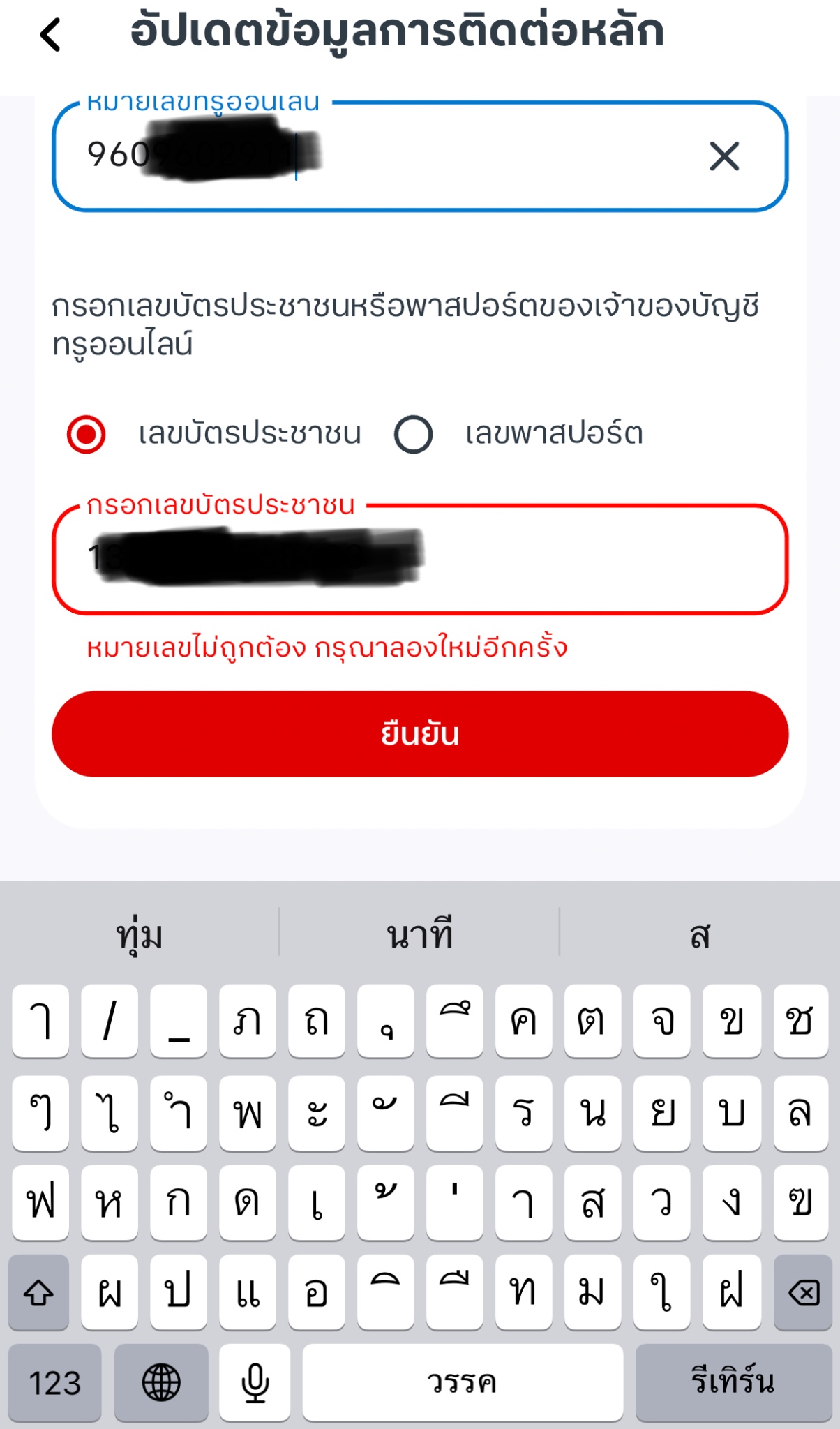Screen dimensions: 840x1429
Task: Hit the รีเทิร์น return key
Action: tap(733, 1382)
